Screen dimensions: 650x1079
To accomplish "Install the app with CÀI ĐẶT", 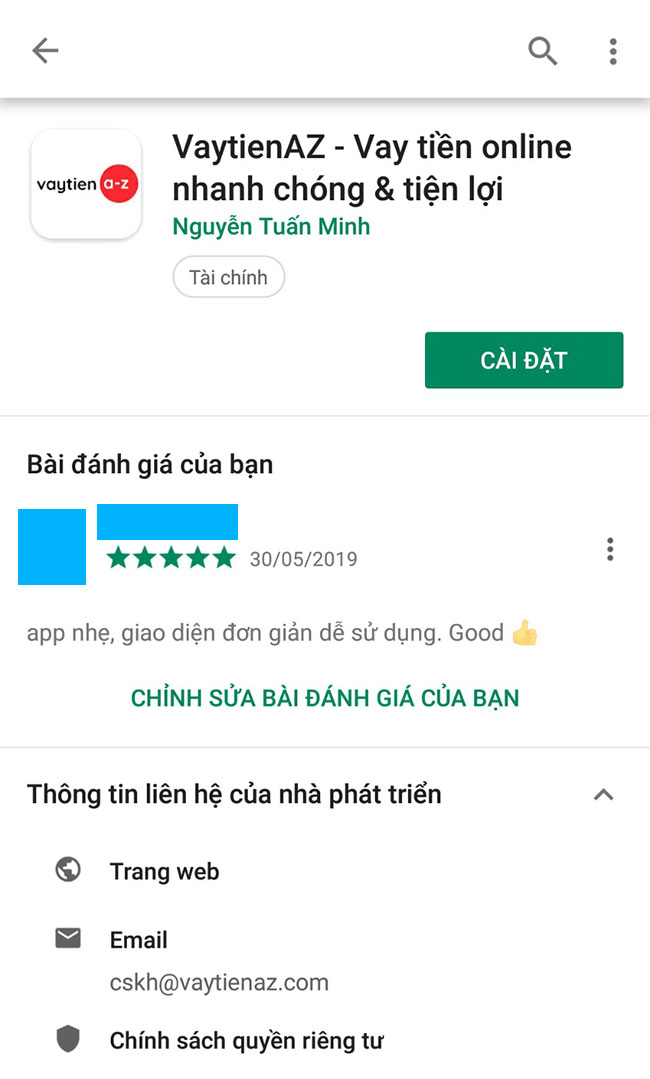I will pos(523,360).
